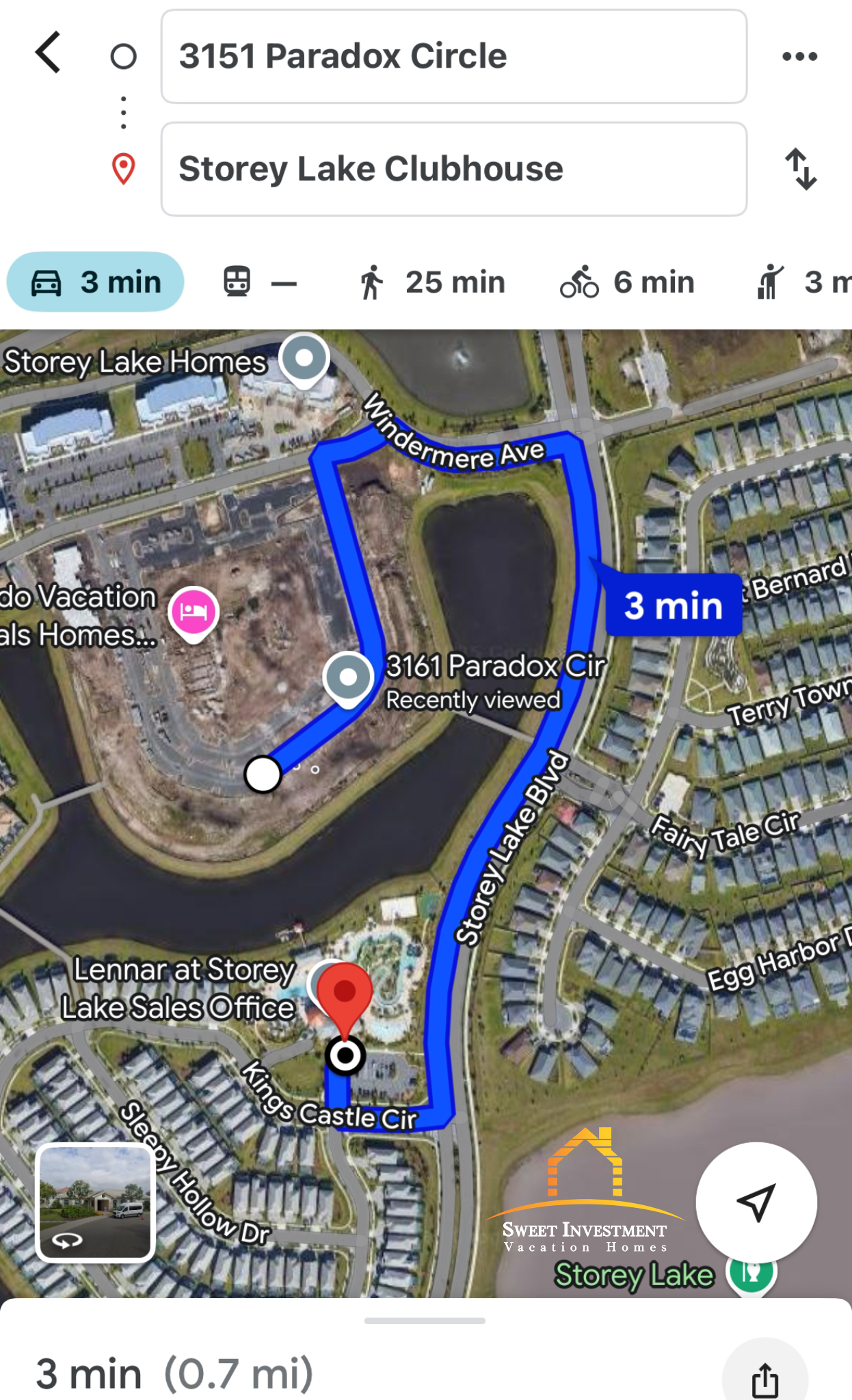
Task: Select the driving 3 min mode
Action: tap(96, 282)
